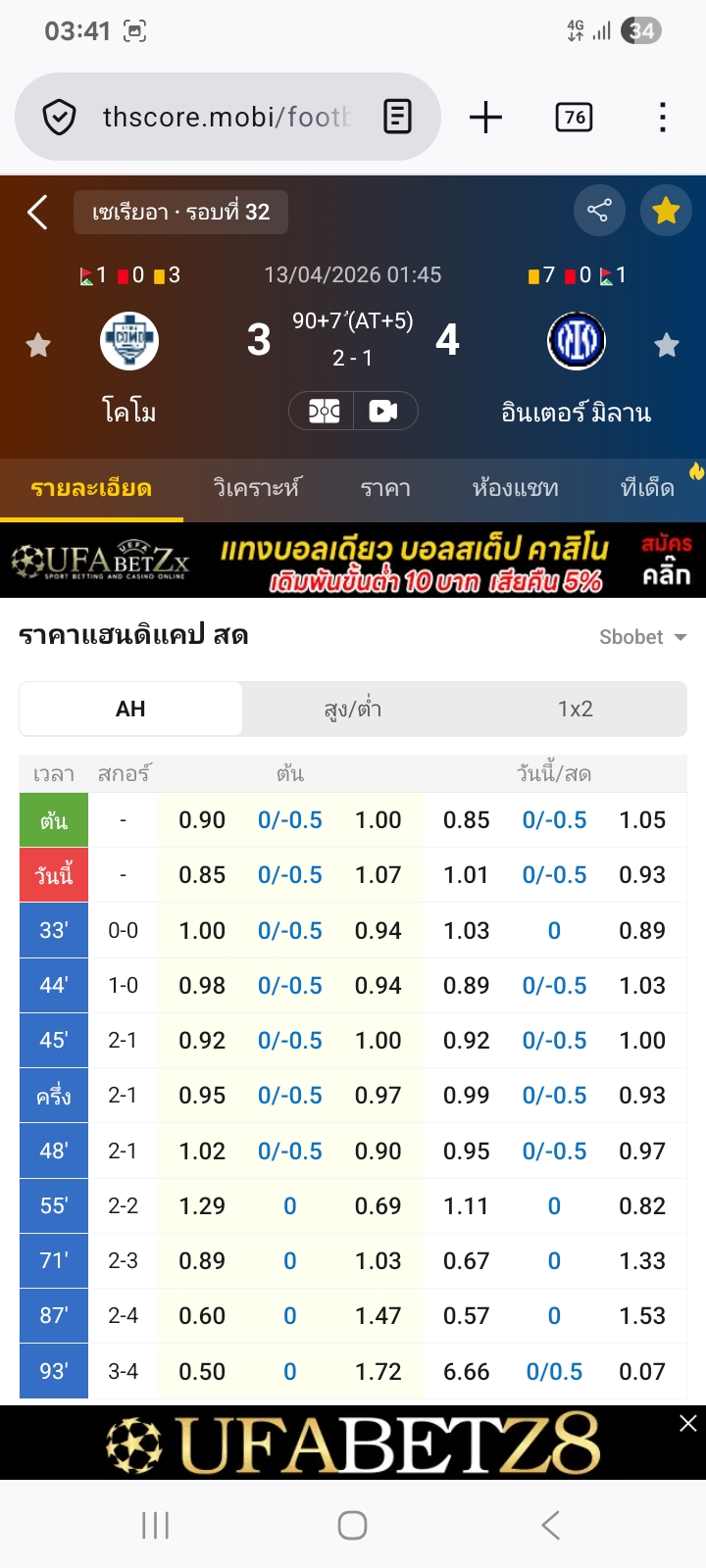The width and height of the screenshot is (706, 1568).
Task: Share this match
Action: [598, 211]
